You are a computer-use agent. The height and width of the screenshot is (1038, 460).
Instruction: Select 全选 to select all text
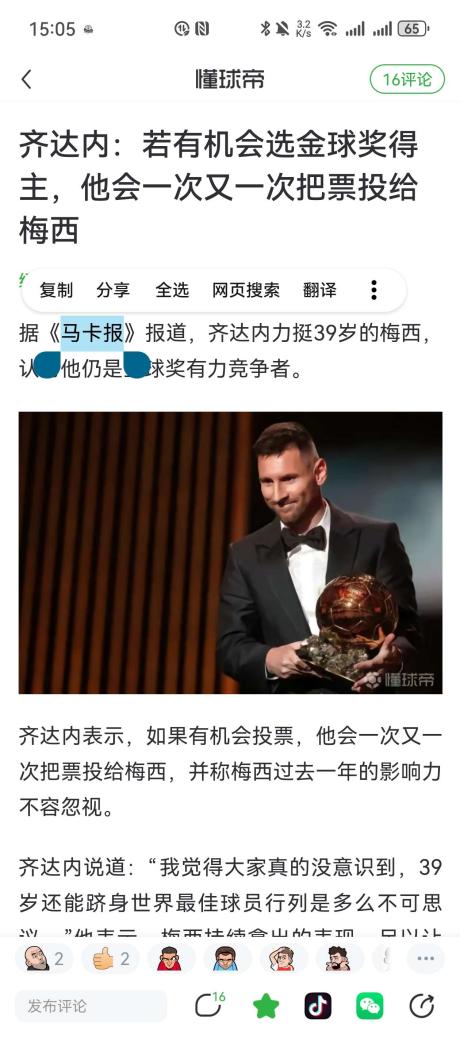tap(172, 290)
